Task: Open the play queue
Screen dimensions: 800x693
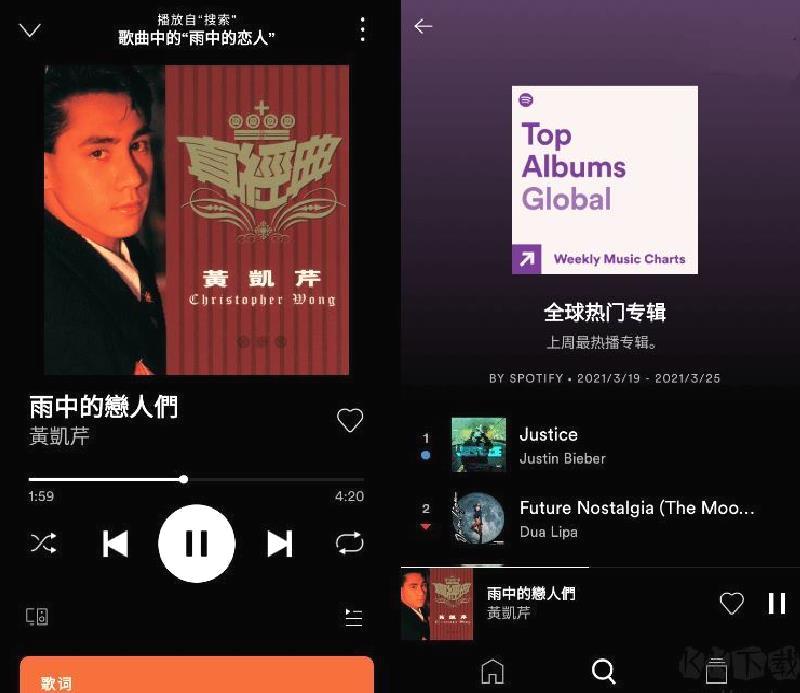Action: pyautogui.click(x=353, y=617)
